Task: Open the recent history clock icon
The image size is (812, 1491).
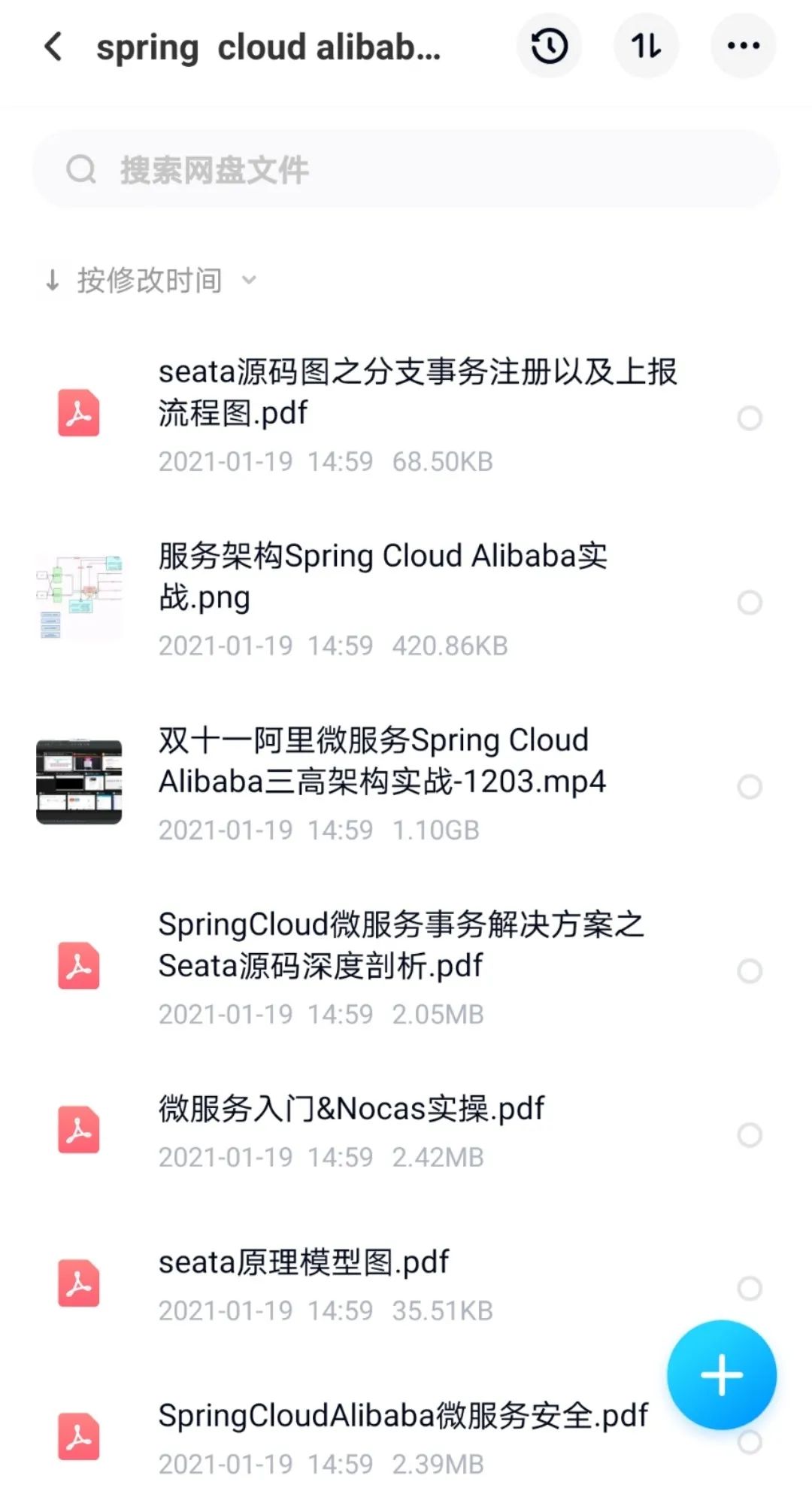Action: click(550, 47)
